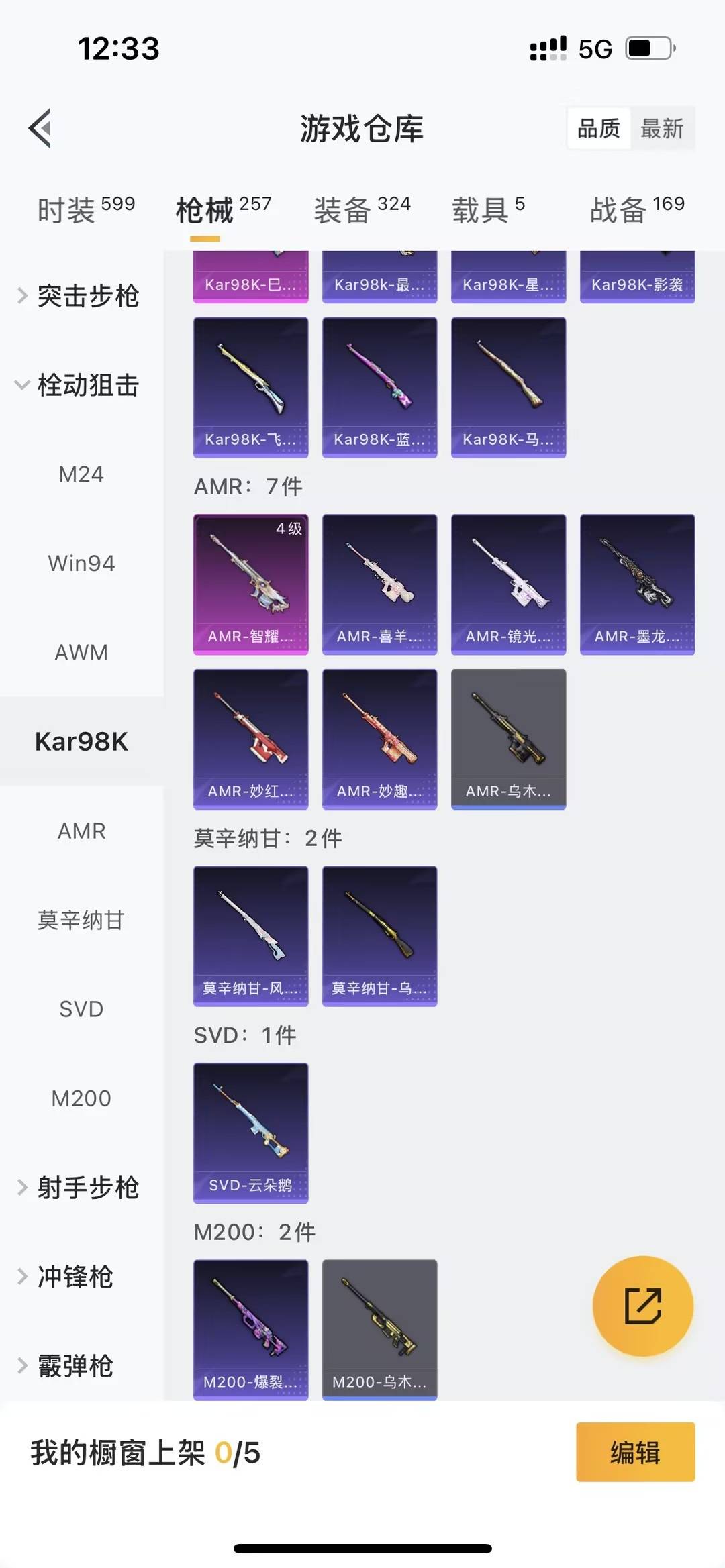Tap the yellow share floating button
This screenshot has height=1568, width=725.
coord(642,1306)
